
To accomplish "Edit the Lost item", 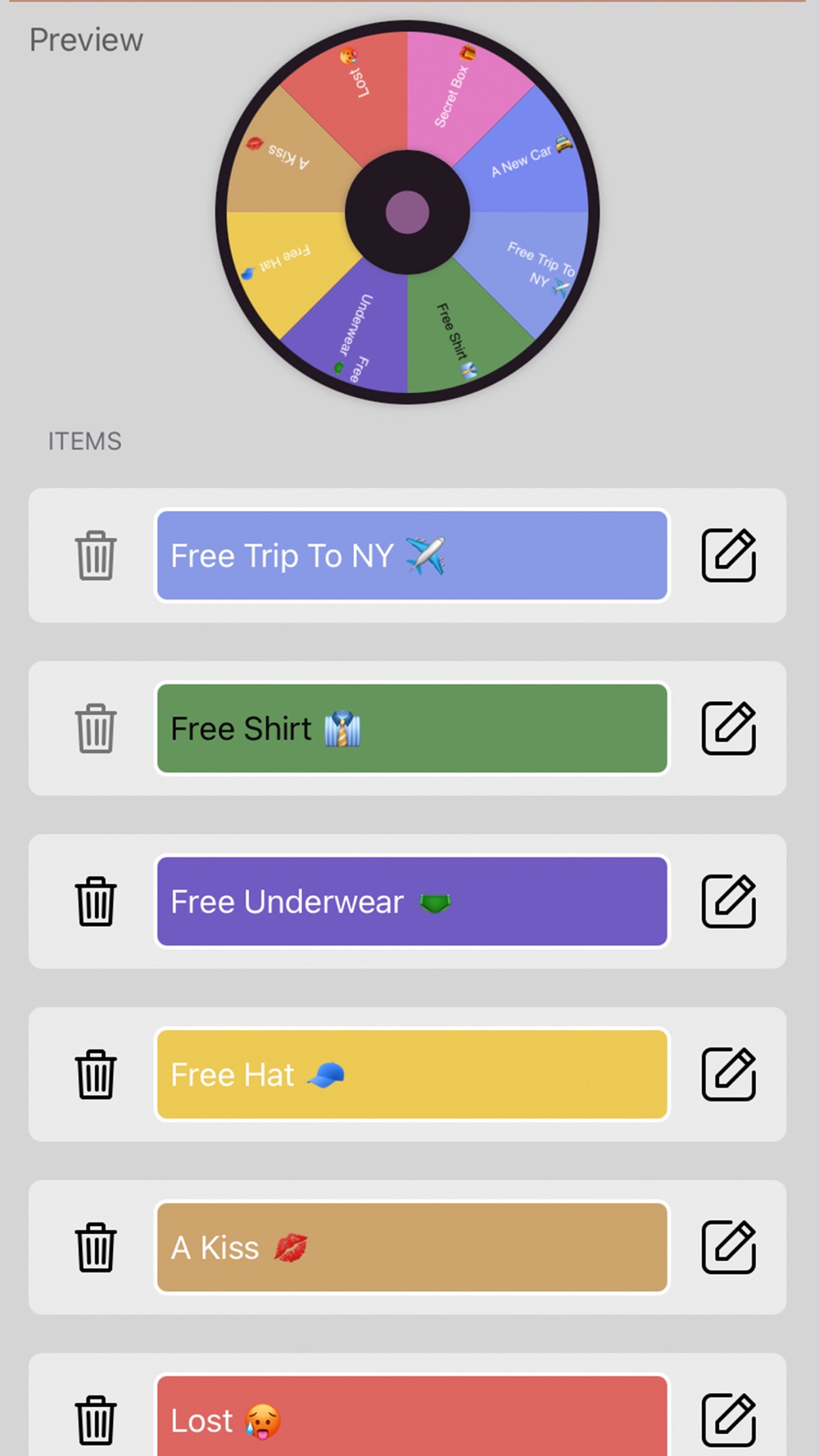I will [728, 1419].
